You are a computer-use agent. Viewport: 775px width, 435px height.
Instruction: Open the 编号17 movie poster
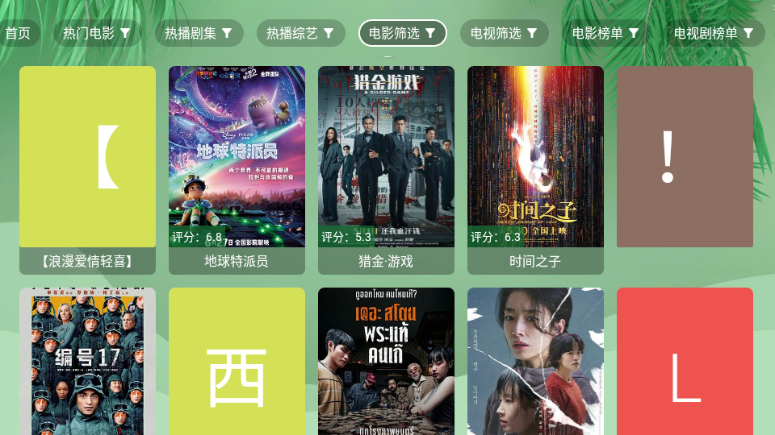(x=88, y=362)
